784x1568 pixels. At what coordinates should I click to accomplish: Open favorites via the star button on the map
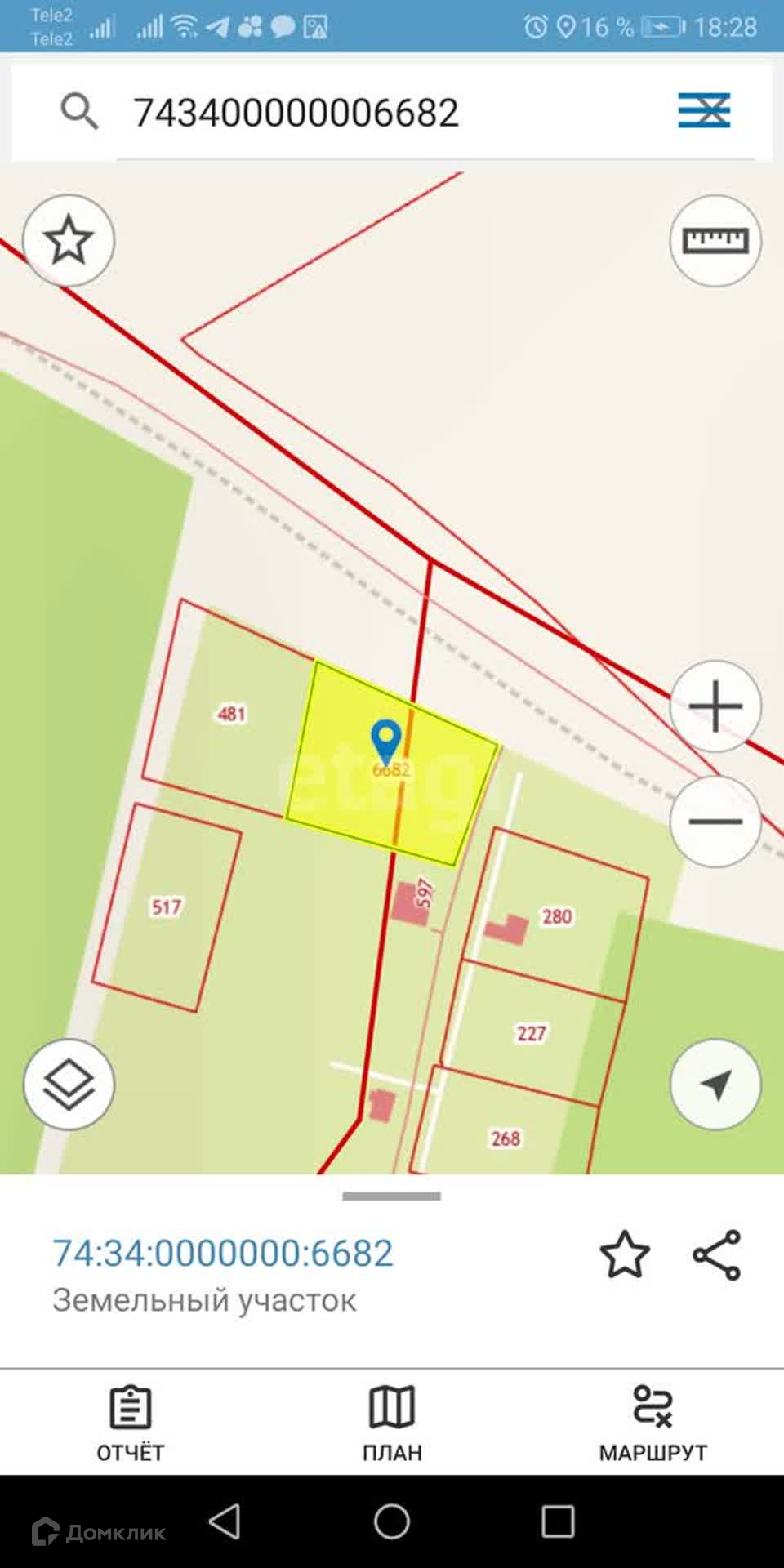[69, 240]
